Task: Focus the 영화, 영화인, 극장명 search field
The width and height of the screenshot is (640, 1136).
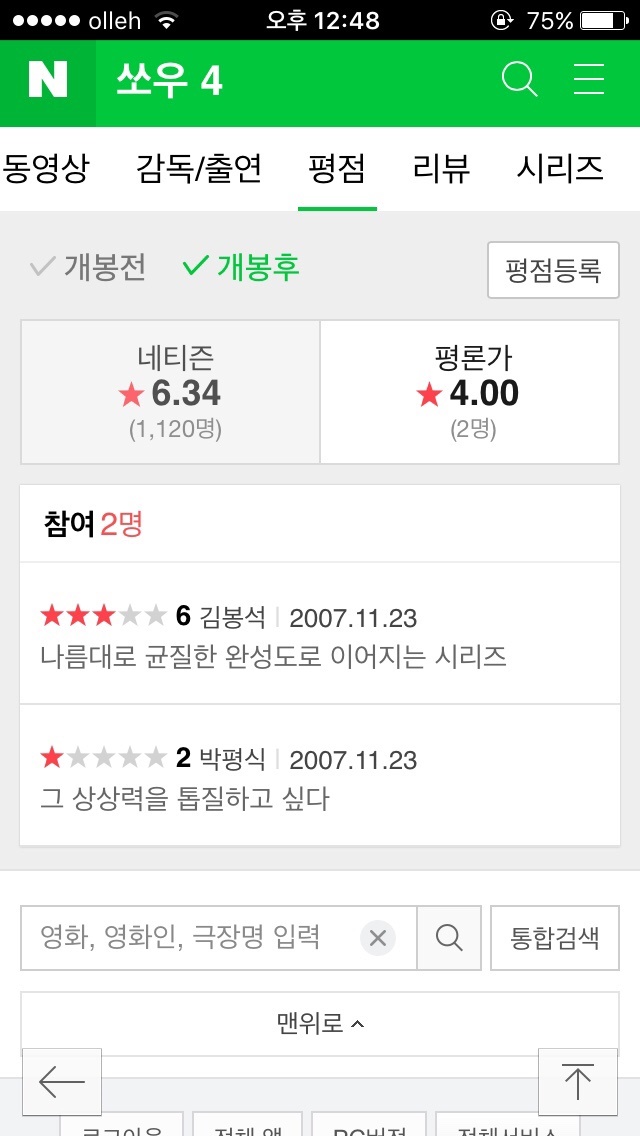Action: point(192,938)
